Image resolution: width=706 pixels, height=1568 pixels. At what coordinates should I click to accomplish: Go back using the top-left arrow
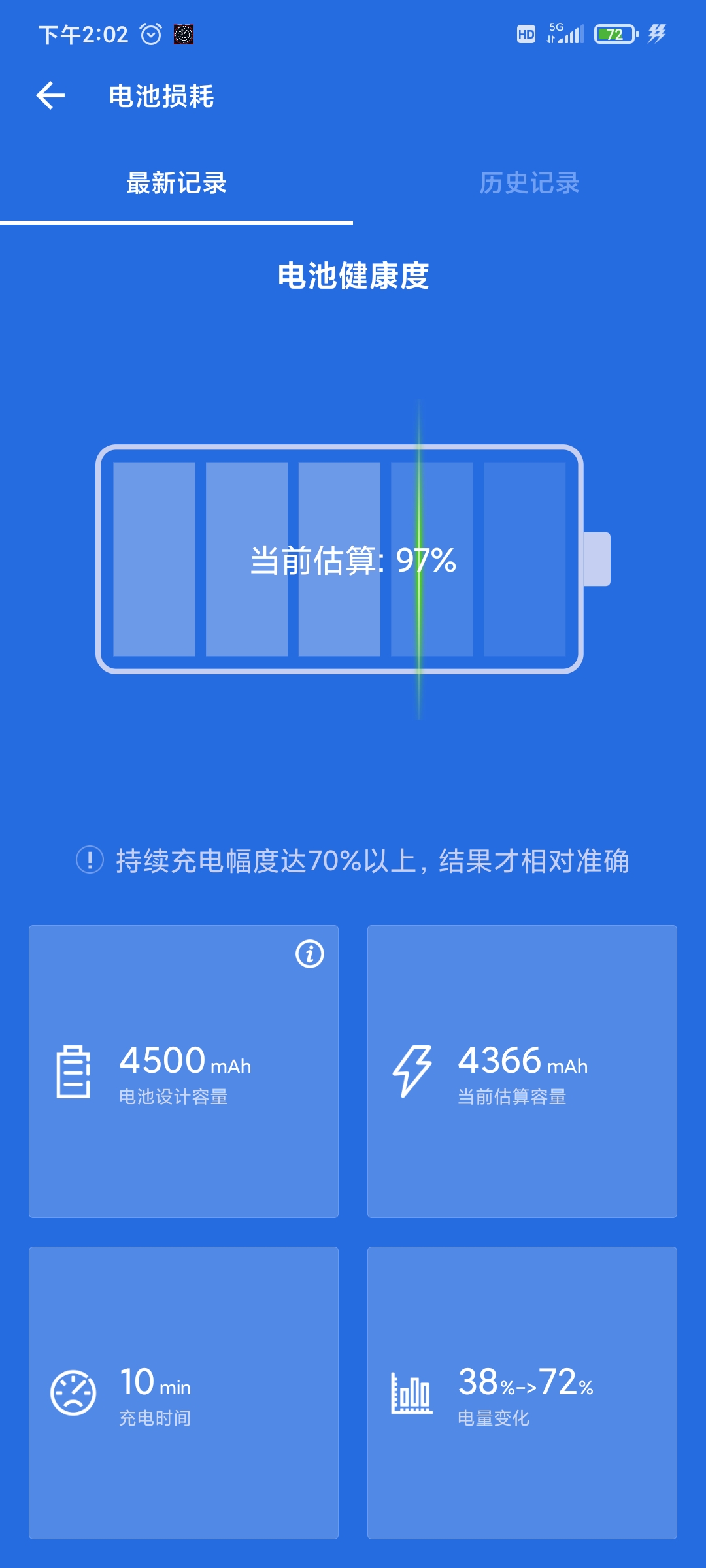[x=50, y=96]
